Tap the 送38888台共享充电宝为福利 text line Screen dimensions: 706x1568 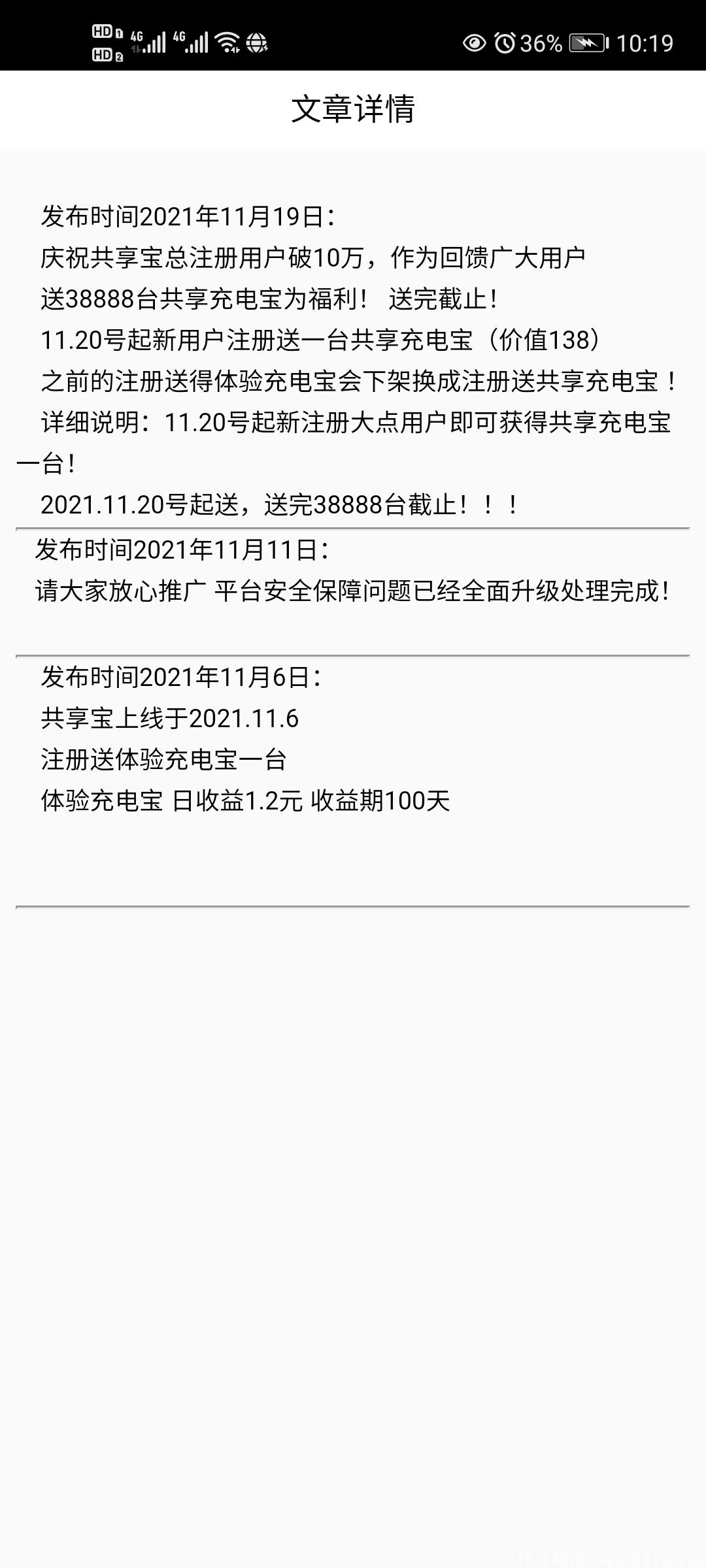[268, 297]
